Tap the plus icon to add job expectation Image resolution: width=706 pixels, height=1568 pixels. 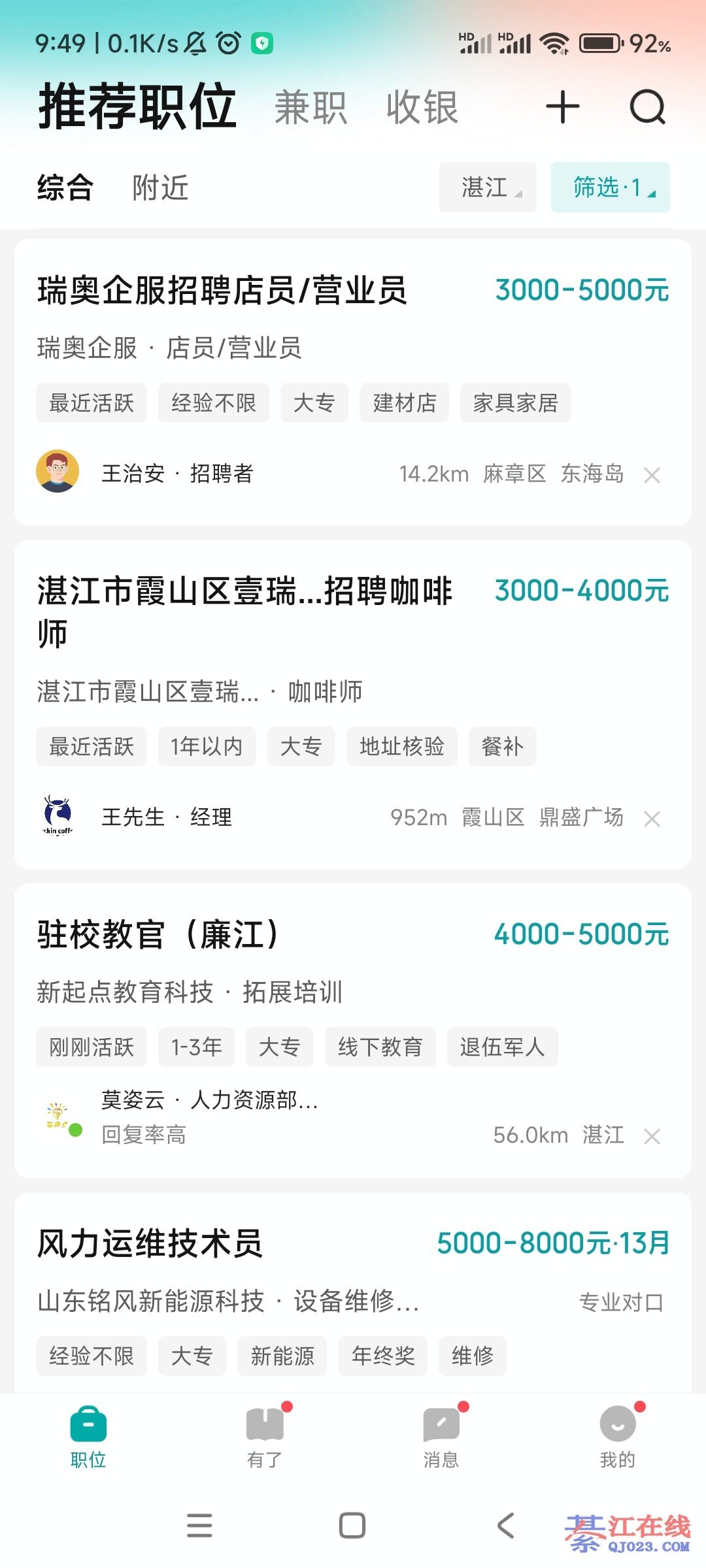pos(563,107)
